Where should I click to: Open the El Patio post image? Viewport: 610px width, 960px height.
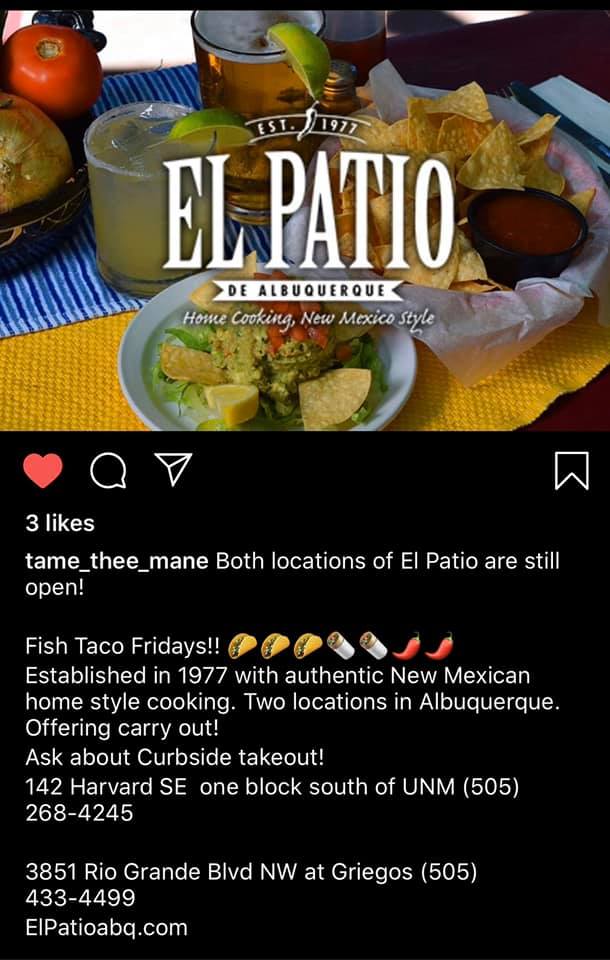(305, 220)
